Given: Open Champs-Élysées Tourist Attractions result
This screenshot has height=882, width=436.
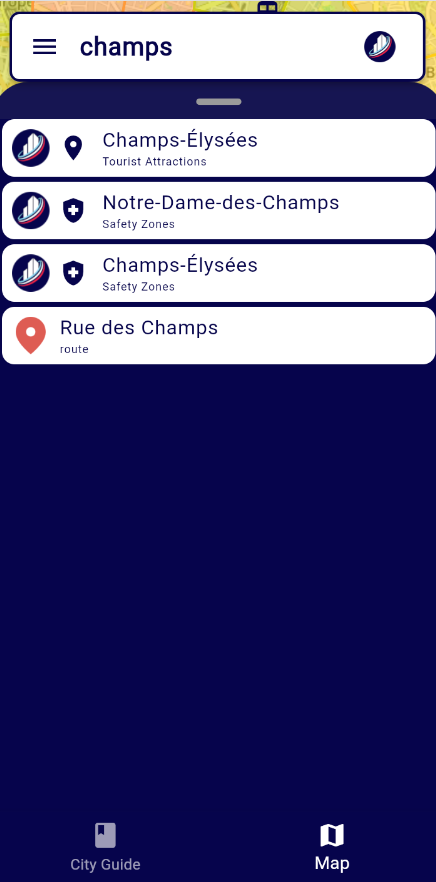Looking at the screenshot, I should 218,148.
